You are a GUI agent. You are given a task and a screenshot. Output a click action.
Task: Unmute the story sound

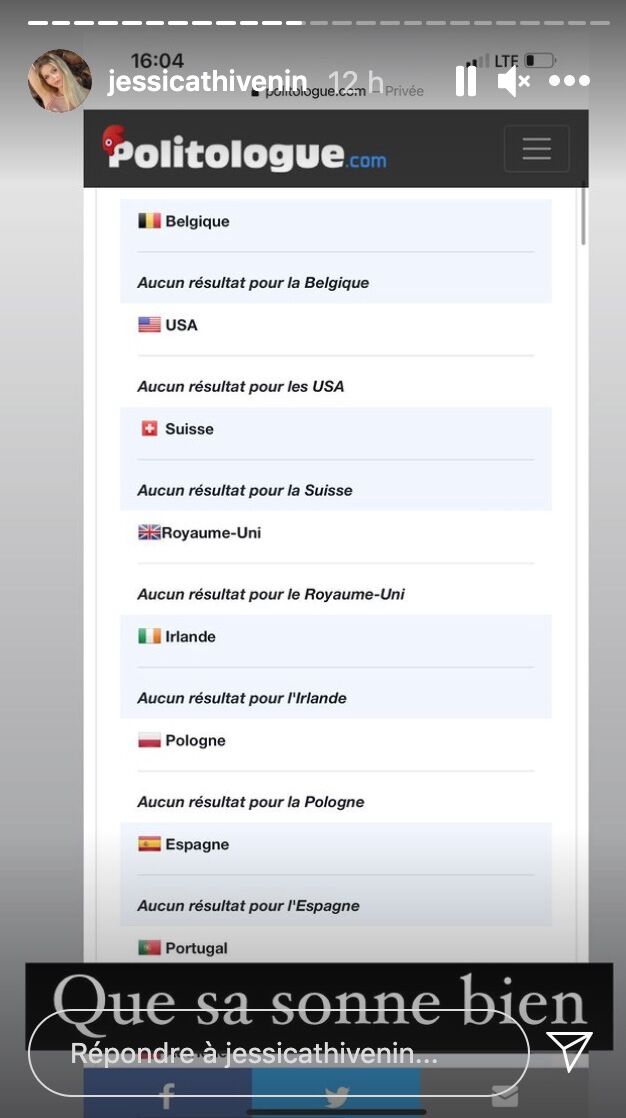513,81
